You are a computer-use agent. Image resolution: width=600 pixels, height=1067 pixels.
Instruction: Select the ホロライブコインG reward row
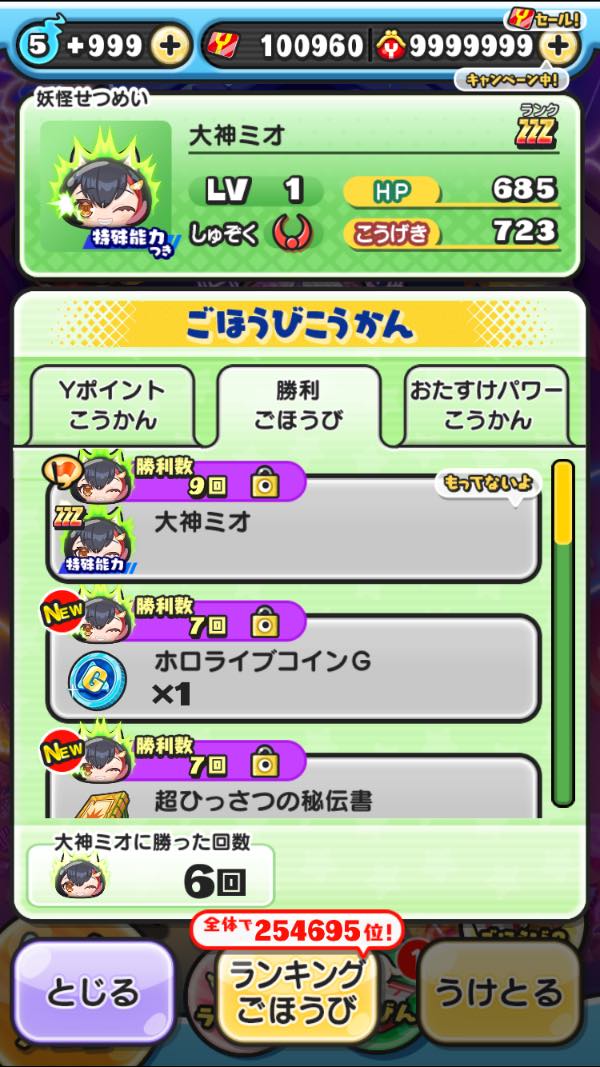pyautogui.click(x=295, y=670)
